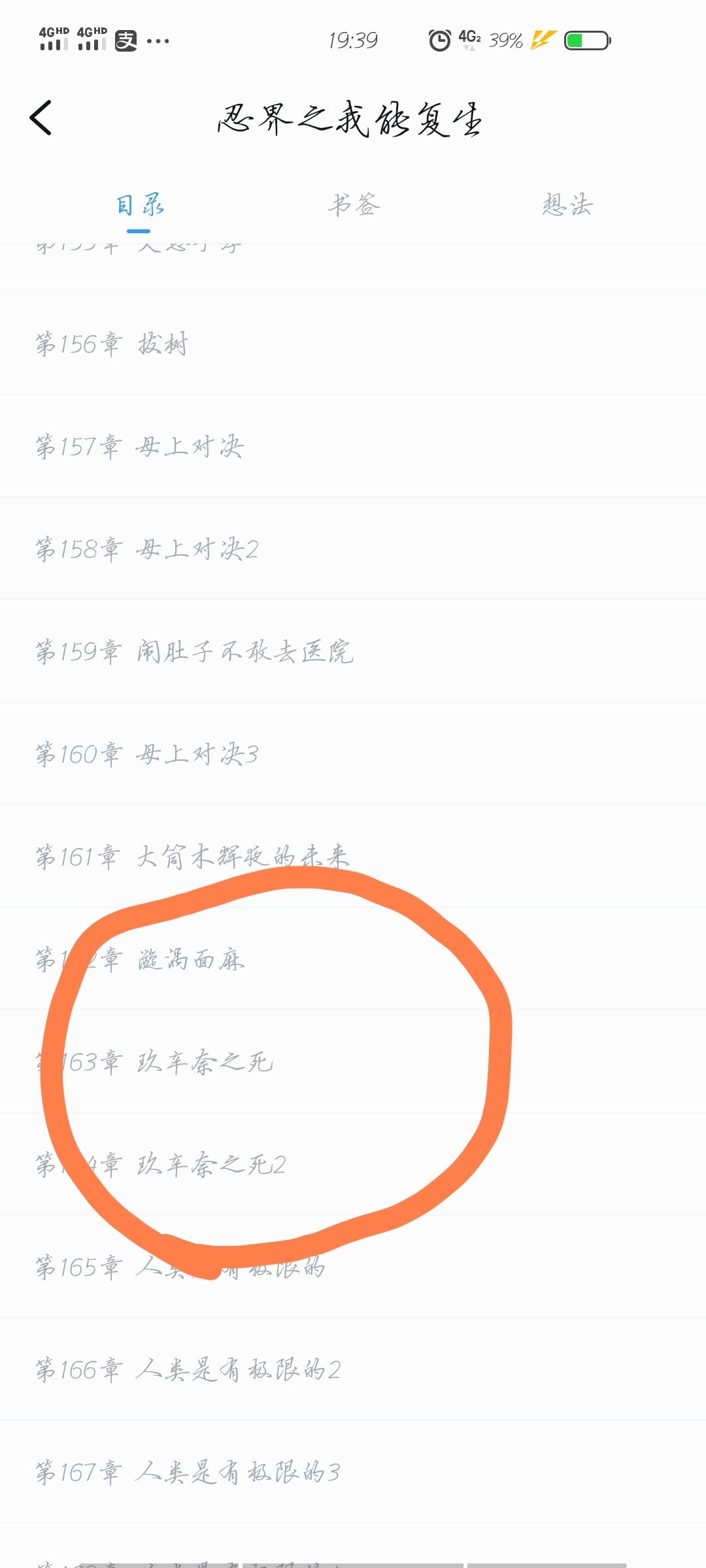Open chapter 159 闹肚子不敢去医院
The width and height of the screenshot is (706, 1568).
tap(353, 651)
